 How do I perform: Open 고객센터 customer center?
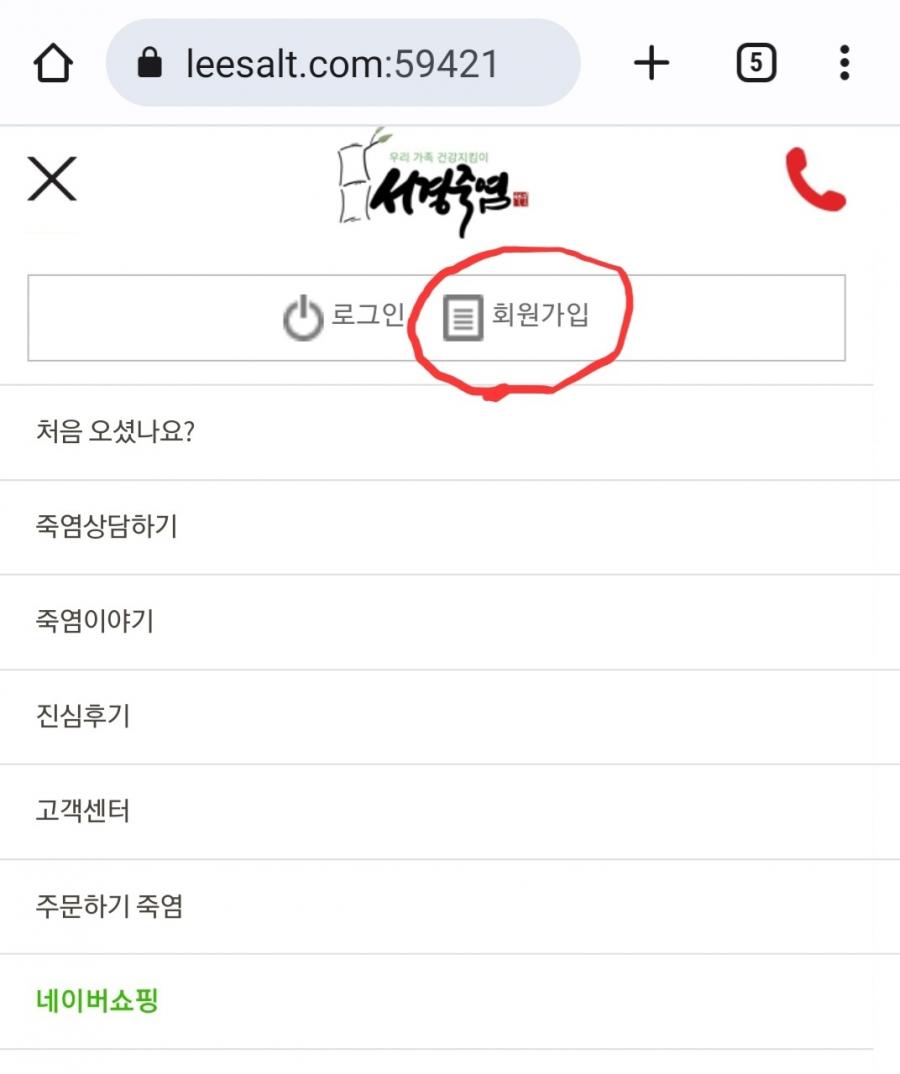pyautogui.click(x=82, y=811)
